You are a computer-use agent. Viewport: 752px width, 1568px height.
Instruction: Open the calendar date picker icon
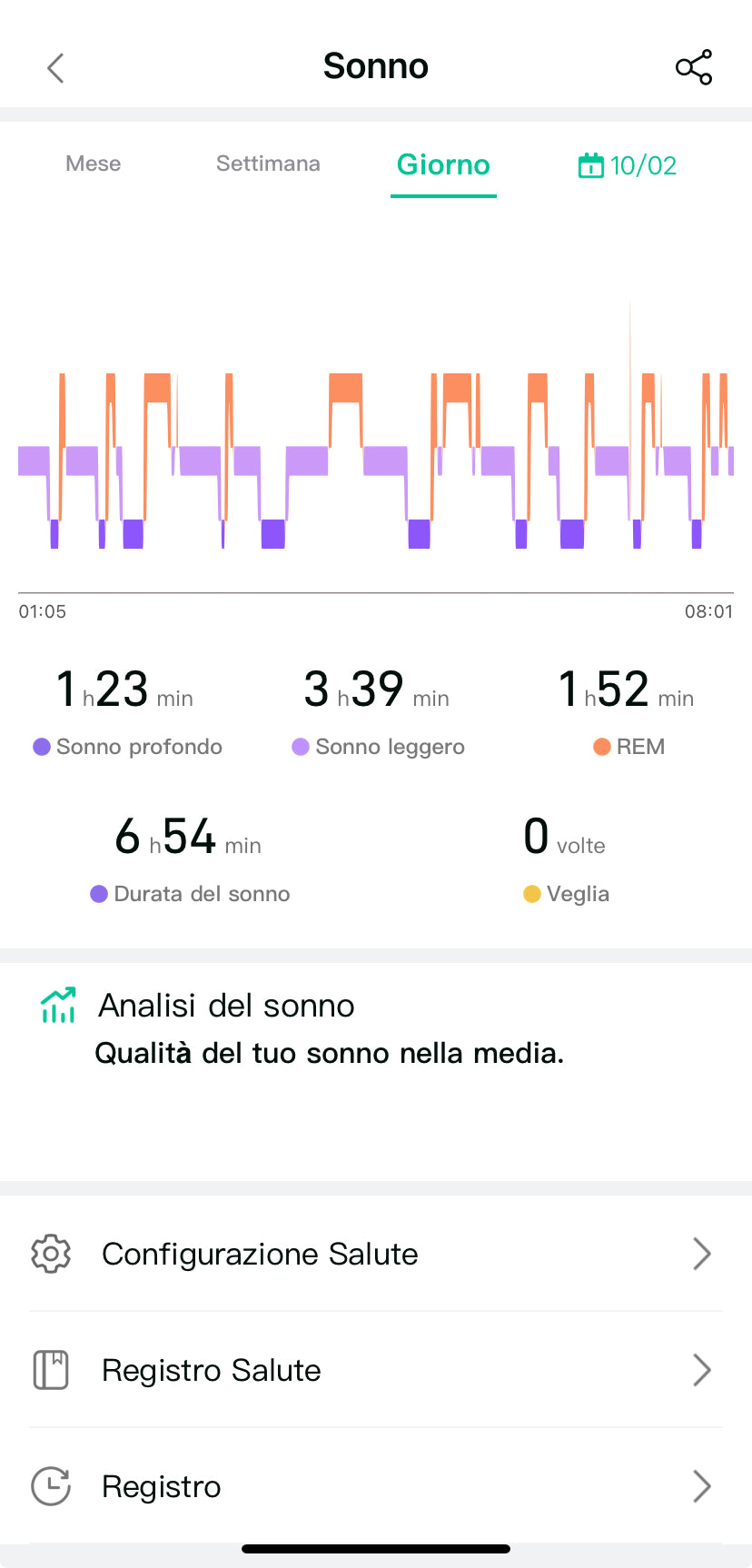click(591, 165)
